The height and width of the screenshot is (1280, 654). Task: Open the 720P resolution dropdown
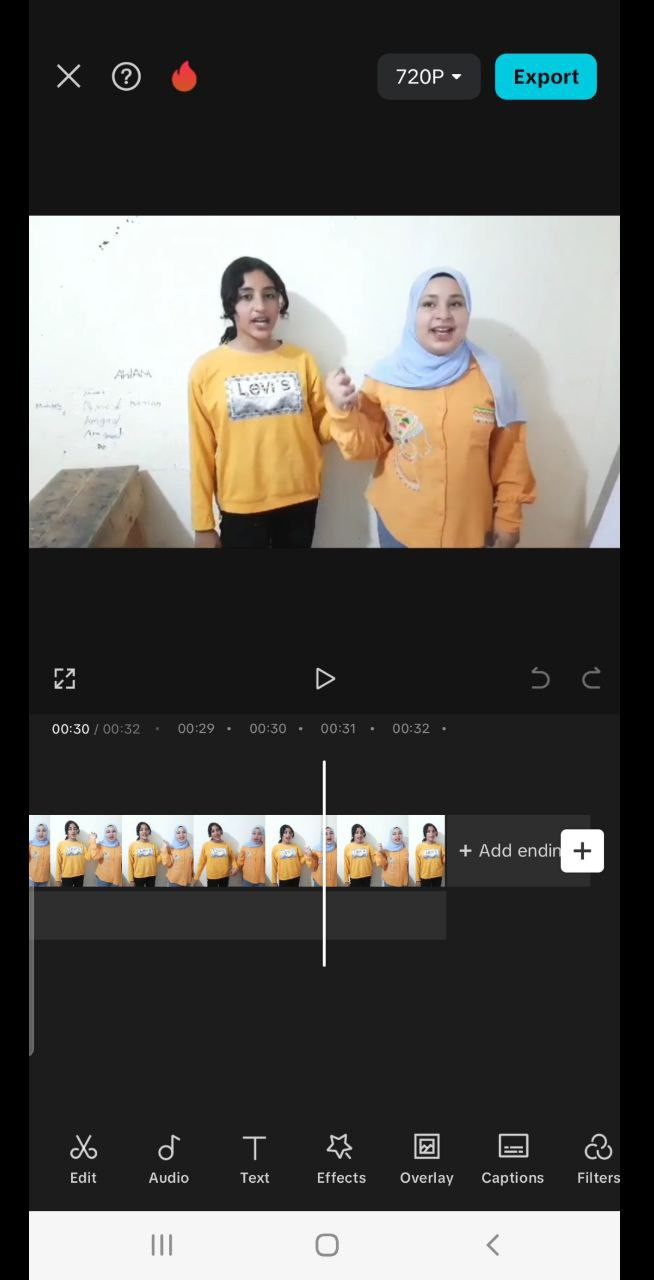click(x=428, y=77)
